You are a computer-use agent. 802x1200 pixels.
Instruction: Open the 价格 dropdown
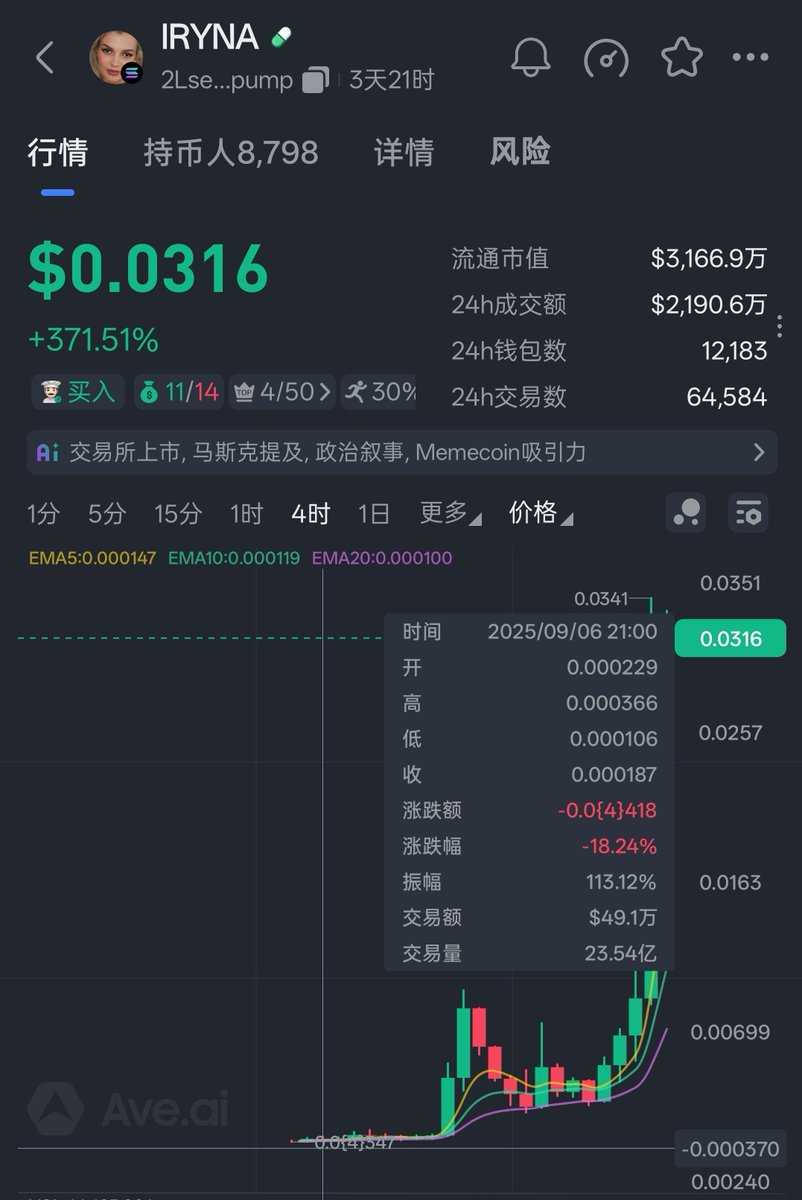(x=540, y=514)
